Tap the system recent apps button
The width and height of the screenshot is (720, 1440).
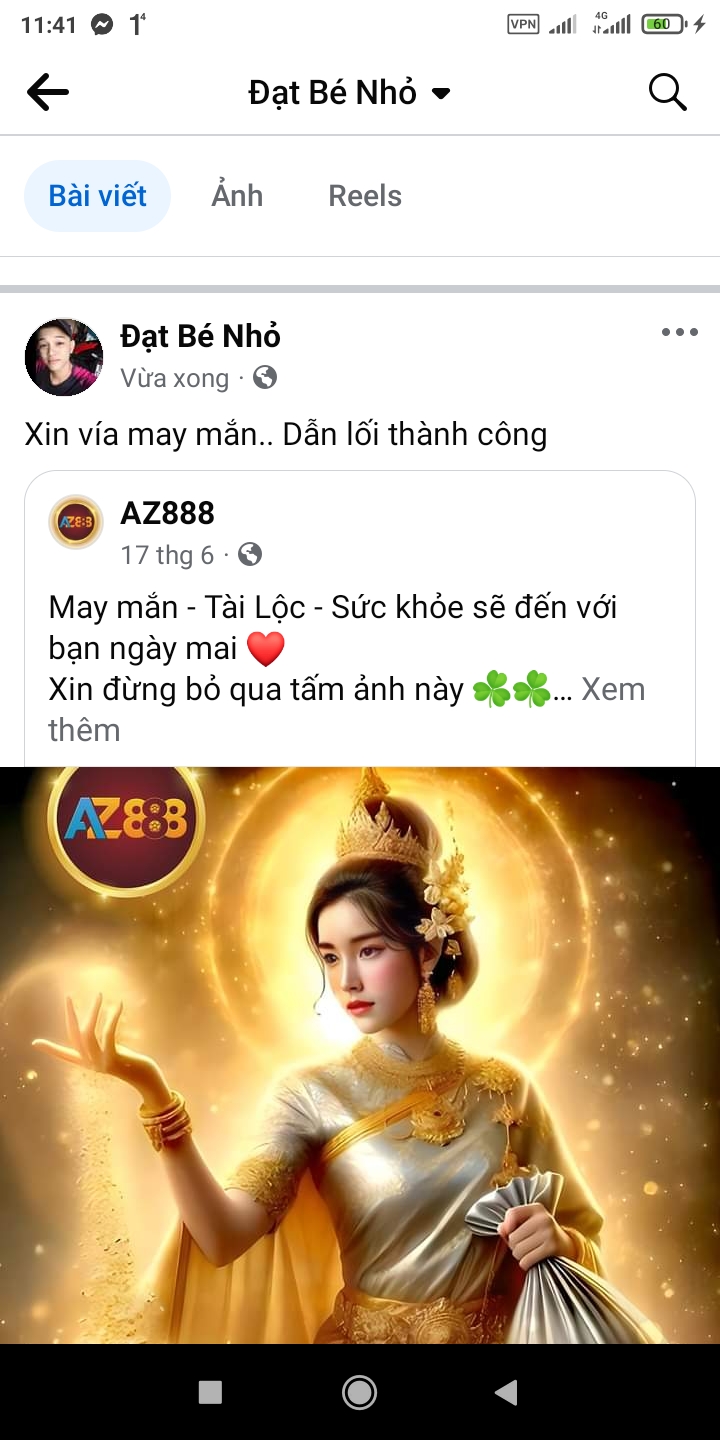click(x=210, y=1392)
